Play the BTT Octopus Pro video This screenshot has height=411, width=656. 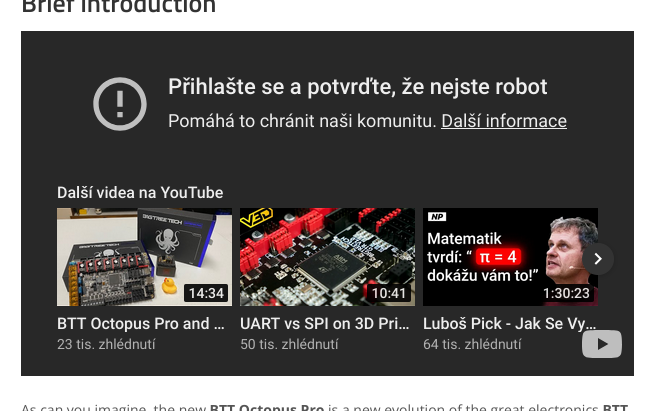(x=144, y=257)
